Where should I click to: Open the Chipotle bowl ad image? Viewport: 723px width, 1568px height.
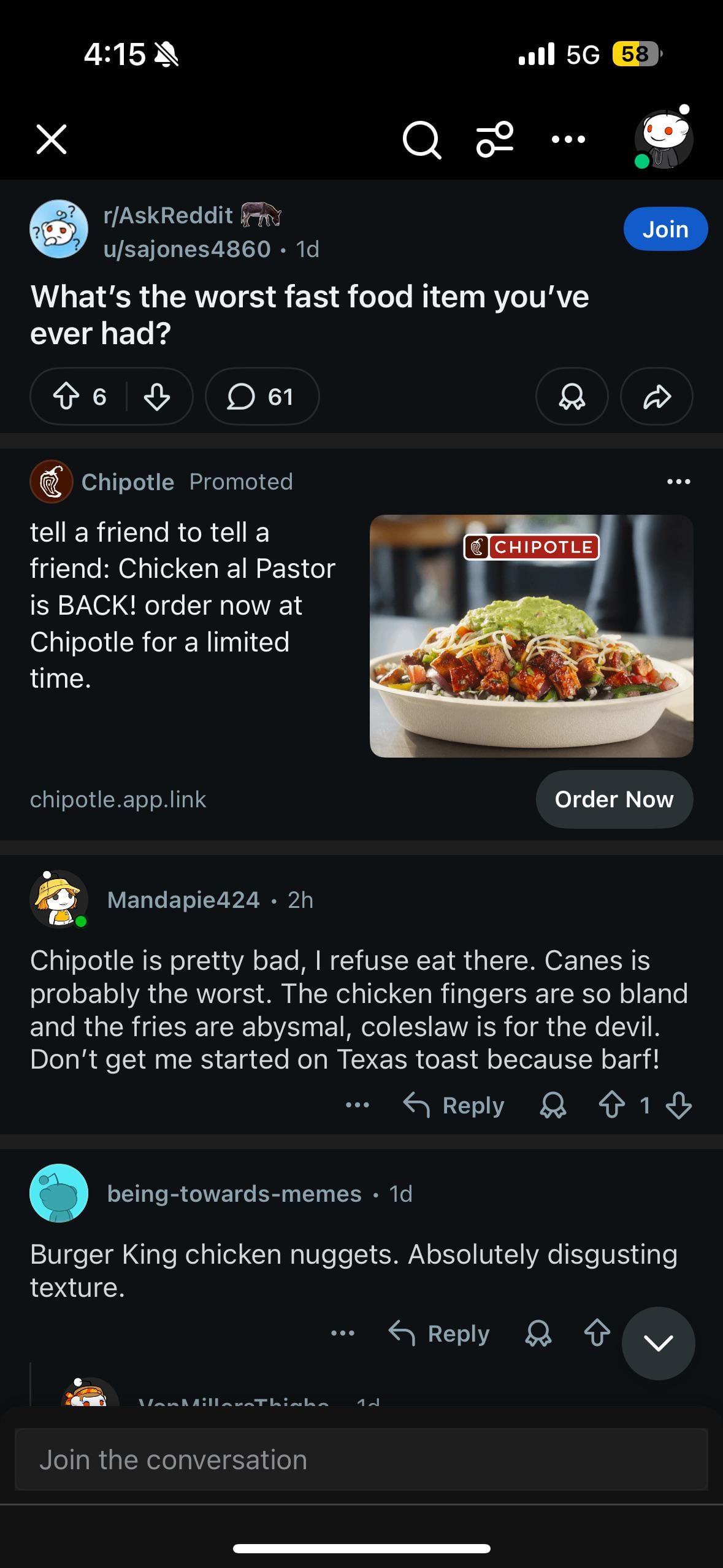(531, 636)
